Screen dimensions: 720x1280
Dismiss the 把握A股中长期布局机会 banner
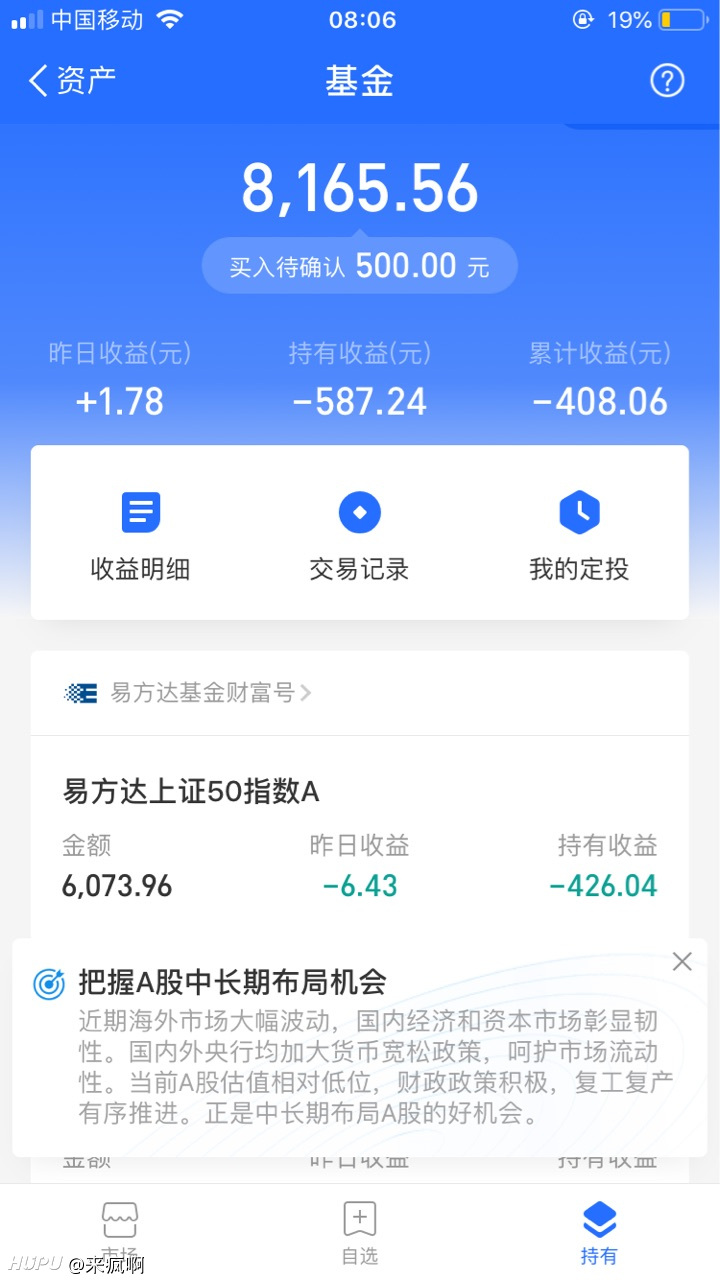coord(682,961)
